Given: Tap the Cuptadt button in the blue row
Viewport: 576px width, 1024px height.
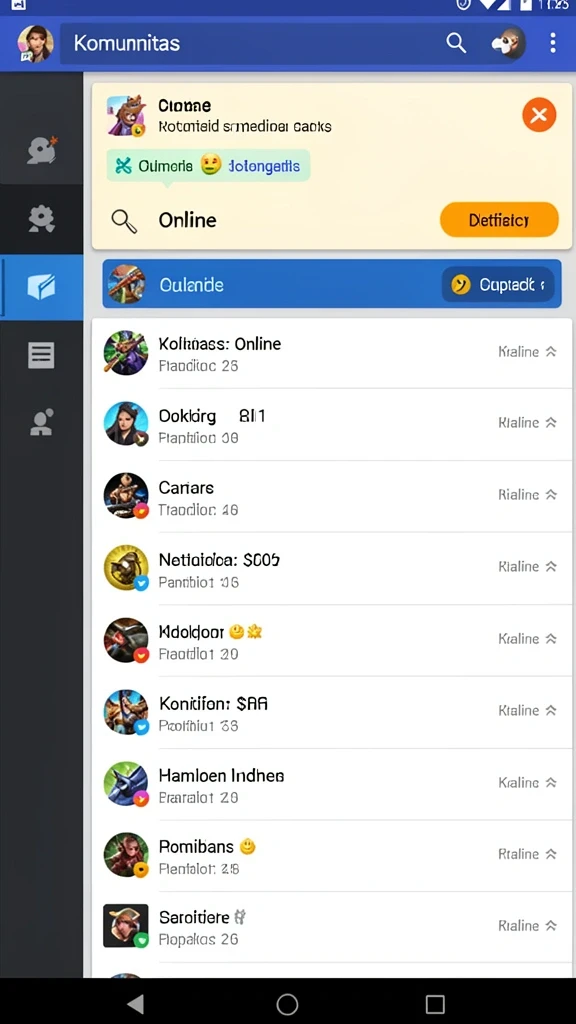Looking at the screenshot, I should pyautogui.click(x=498, y=284).
